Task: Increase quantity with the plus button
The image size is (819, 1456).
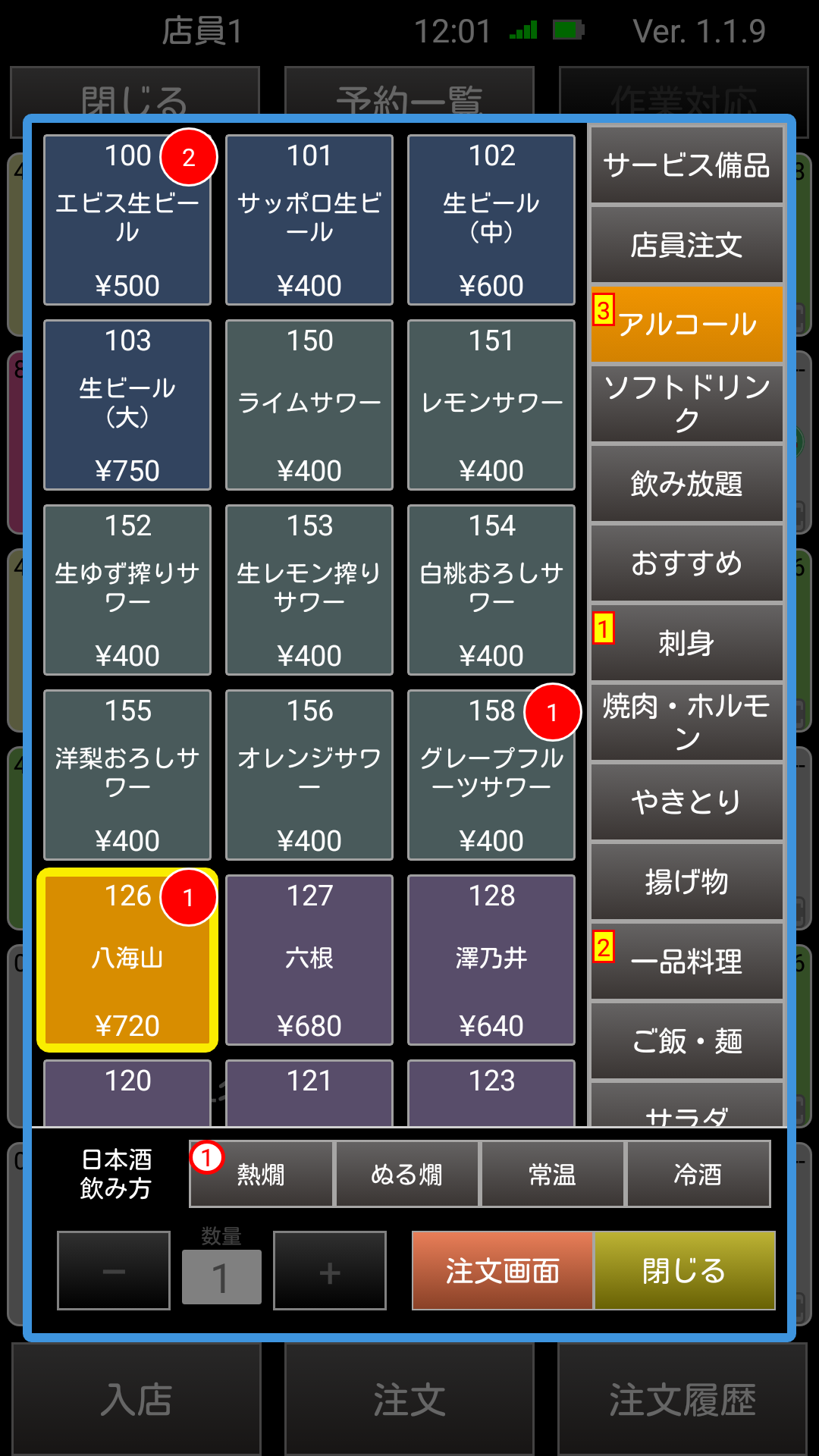Action: (x=329, y=1271)
